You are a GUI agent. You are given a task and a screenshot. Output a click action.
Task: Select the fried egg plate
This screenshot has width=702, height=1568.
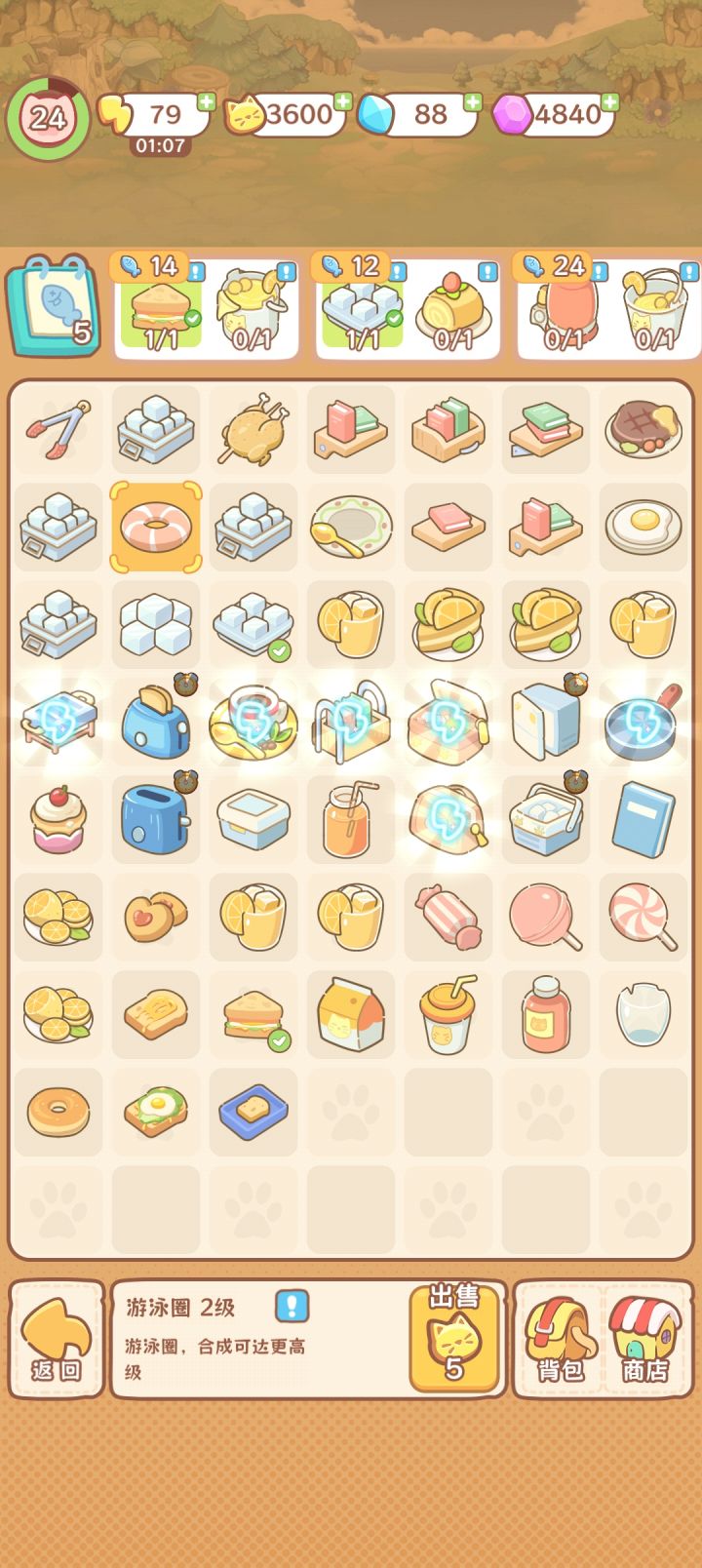(x=643, y=527)
